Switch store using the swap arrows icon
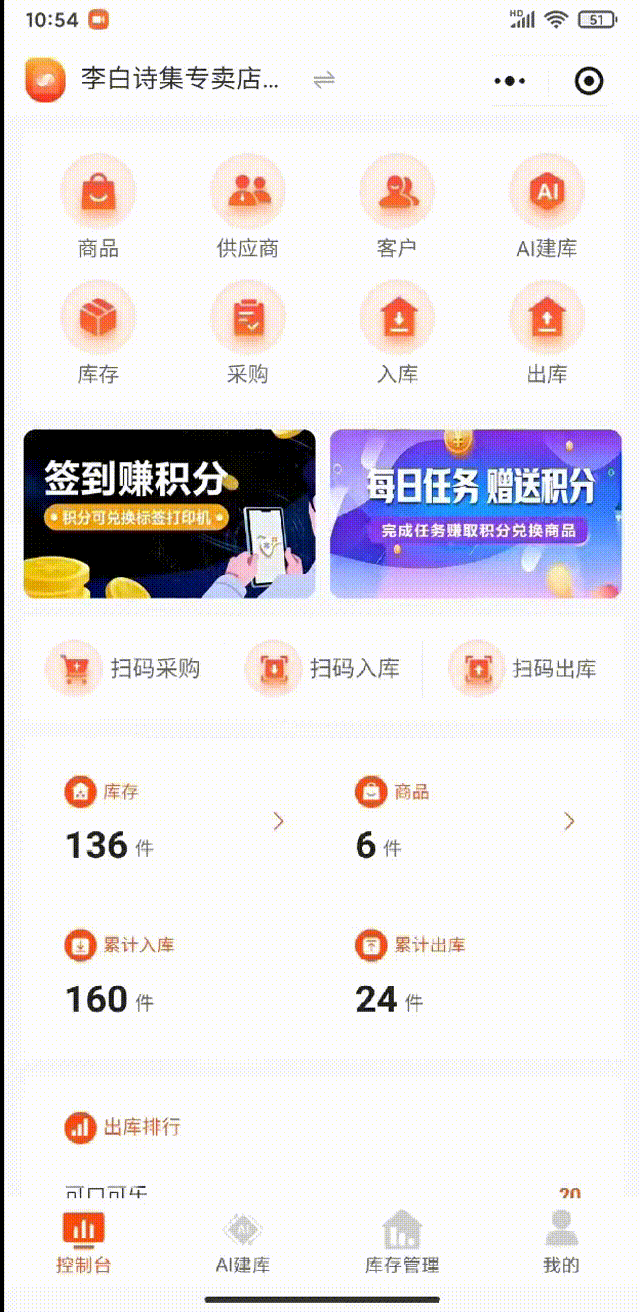Viewport: 640px width, 1312px height. (x=323, y=80)
